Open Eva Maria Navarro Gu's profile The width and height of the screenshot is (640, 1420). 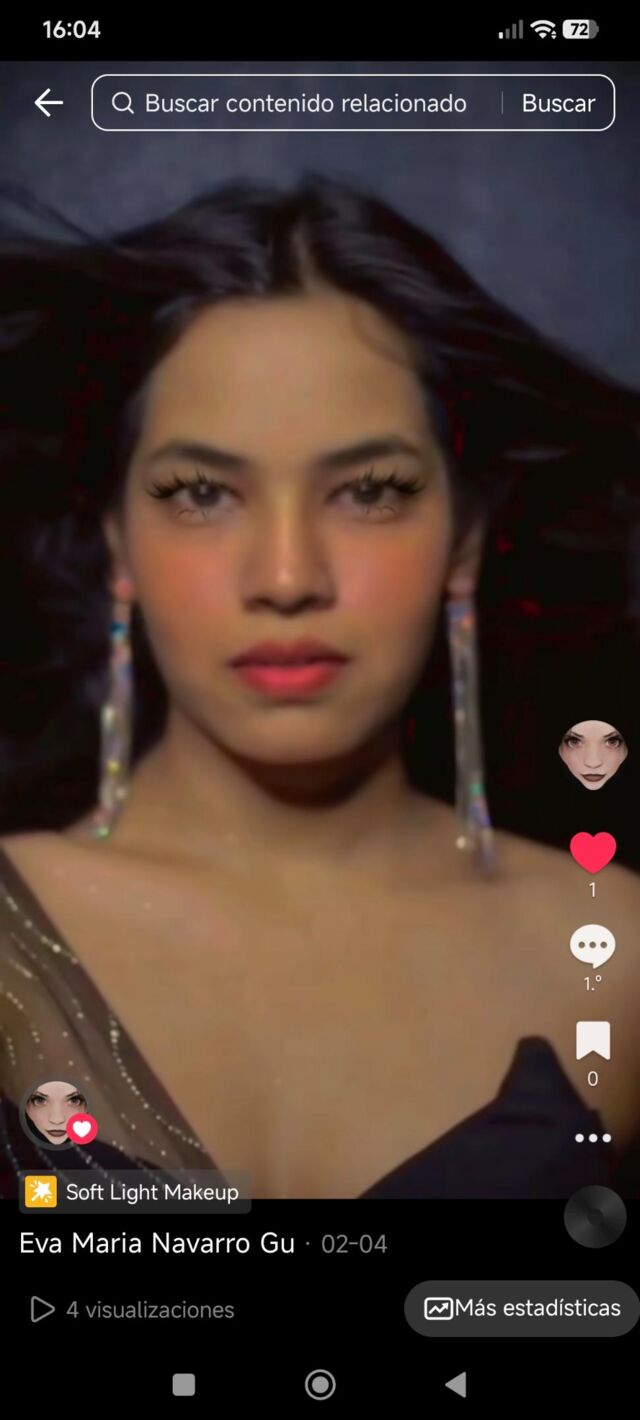point(157,1243)
